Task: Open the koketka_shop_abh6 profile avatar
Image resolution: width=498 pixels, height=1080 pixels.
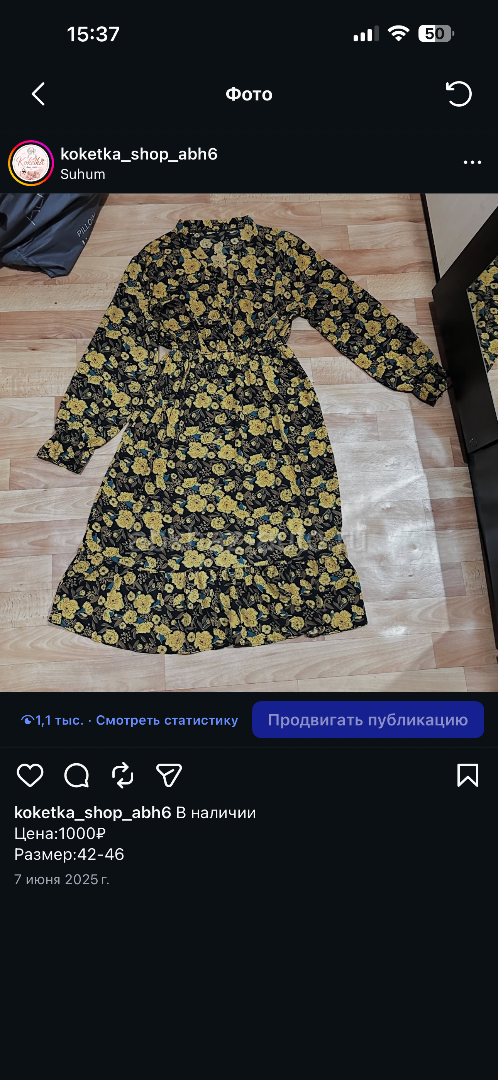Action: (x=31, y=164)
